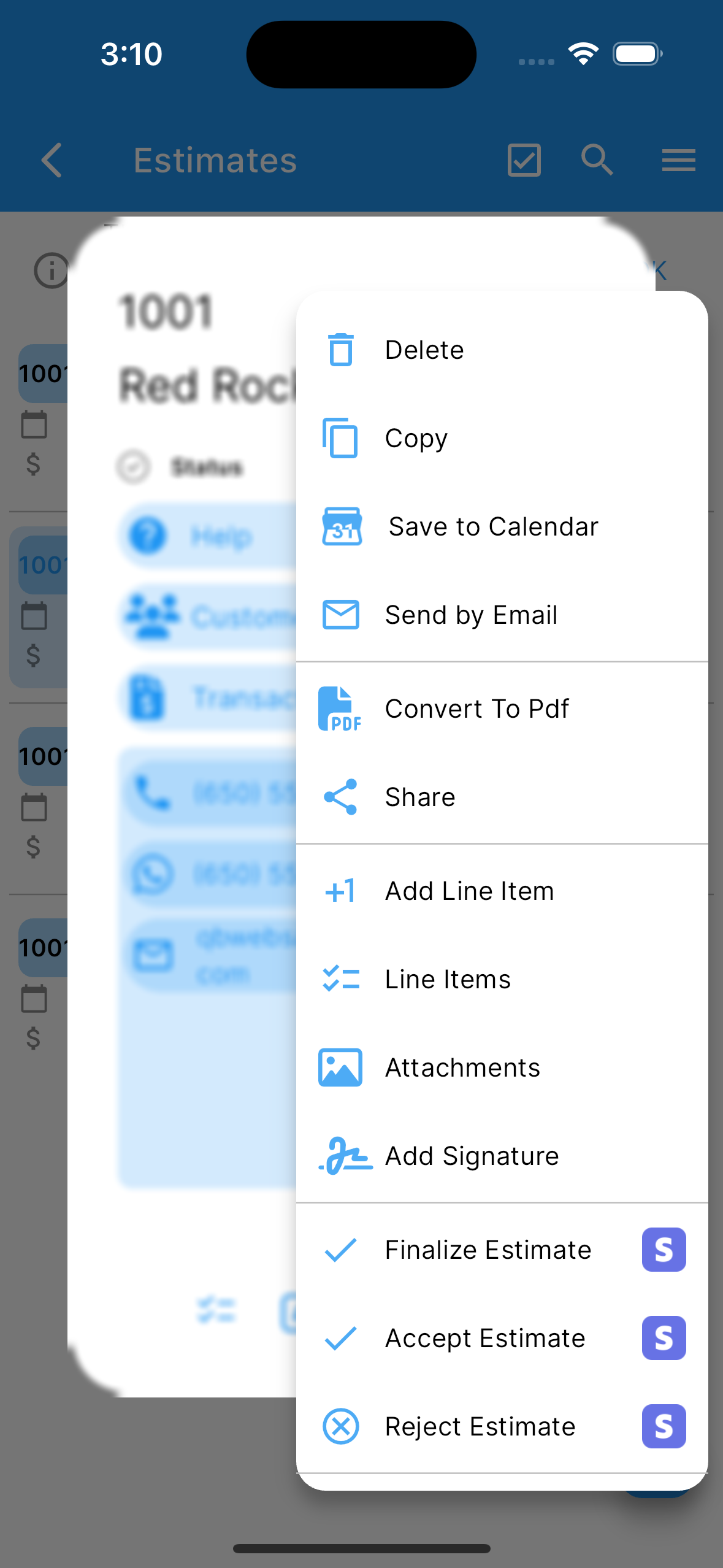Open Line Items
Image resolution: width=723 pixels, height=1568 pixels.
[x=502, y=979]
